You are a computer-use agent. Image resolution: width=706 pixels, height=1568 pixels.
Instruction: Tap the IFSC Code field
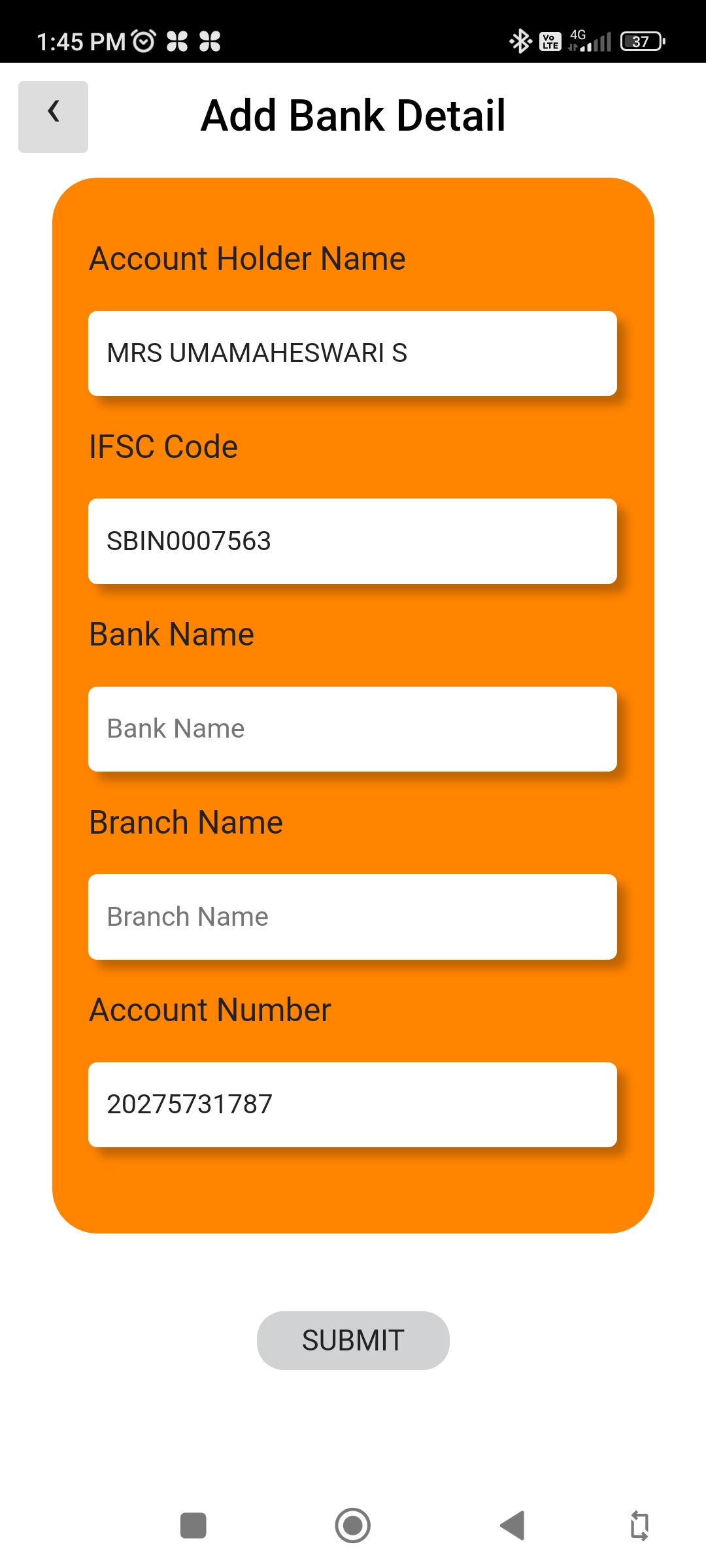(x=352, y=541)
